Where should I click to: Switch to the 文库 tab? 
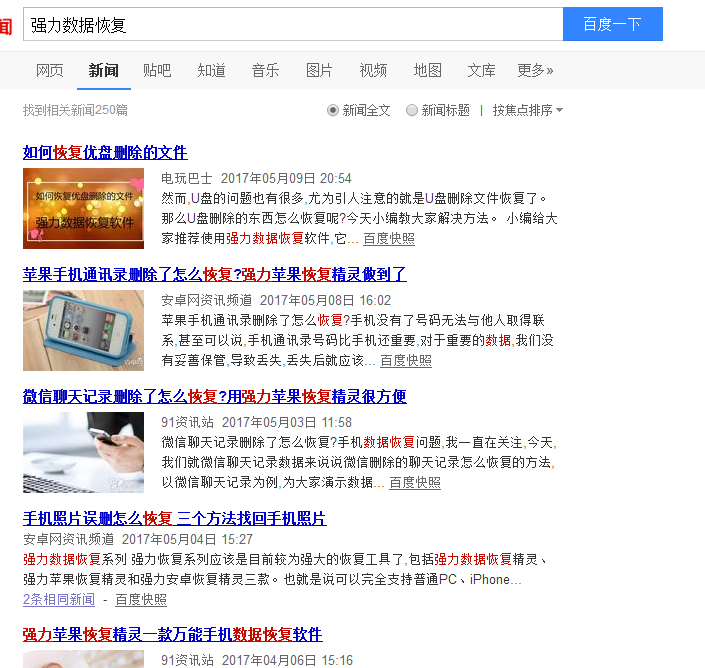point(481,70)
